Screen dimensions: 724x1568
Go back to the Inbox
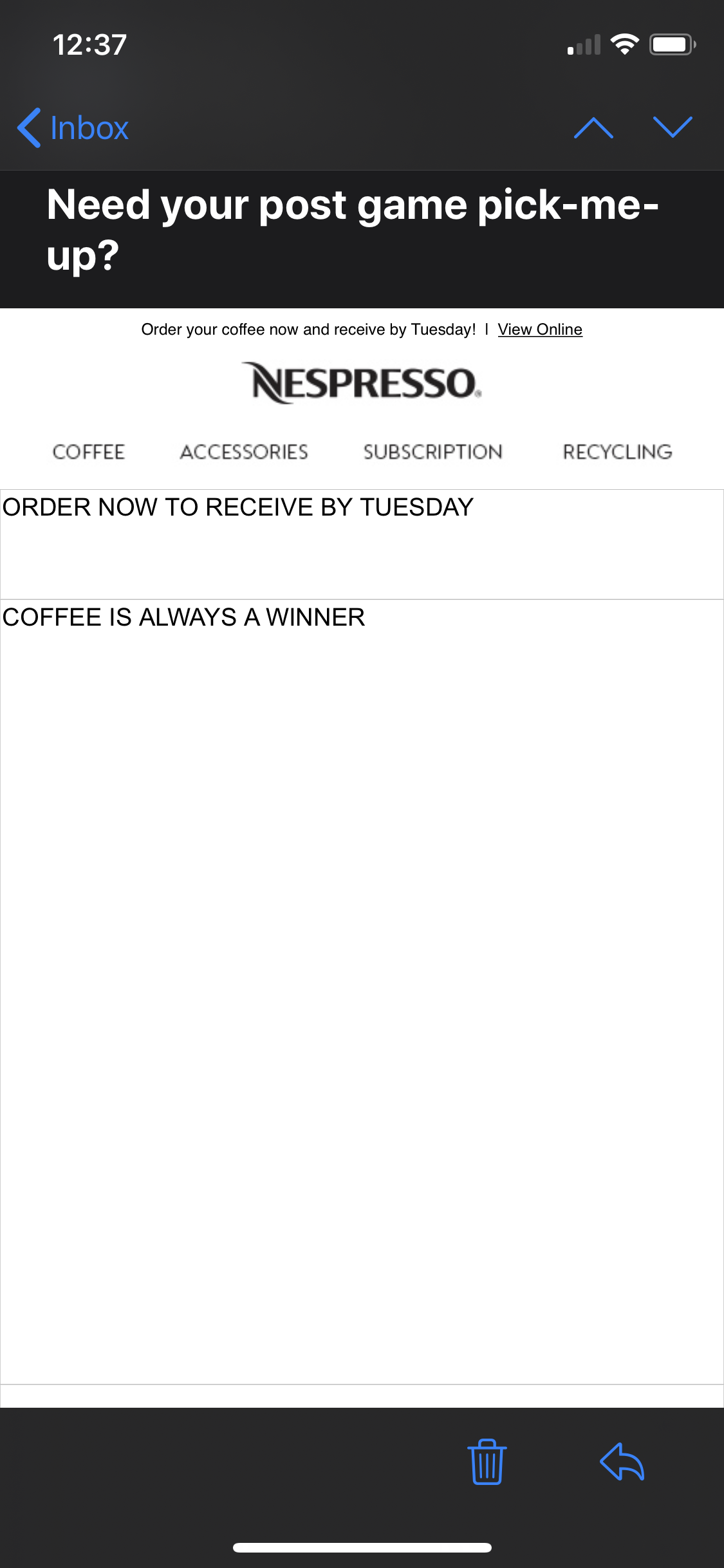73,127
